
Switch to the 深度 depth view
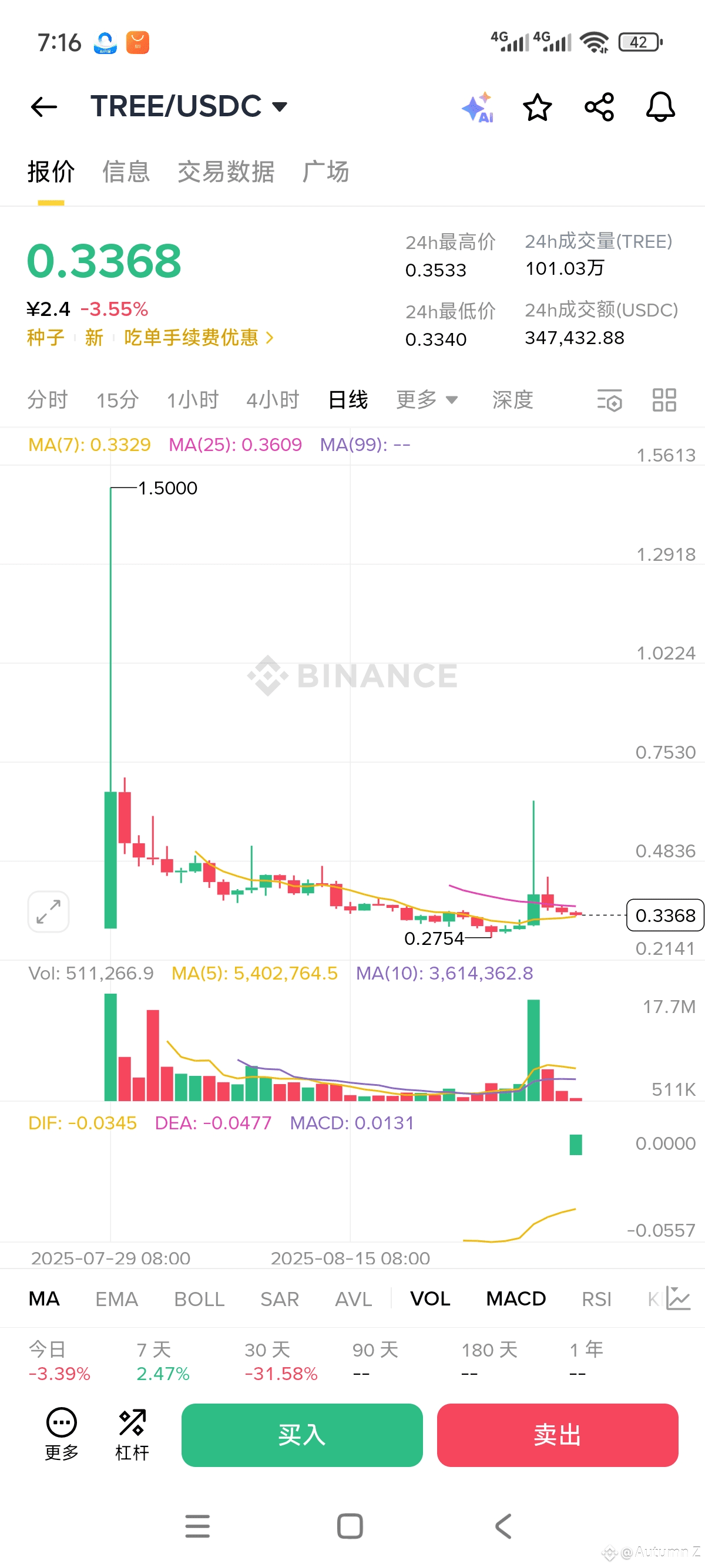pyautogui.click(x=513, y=400)
